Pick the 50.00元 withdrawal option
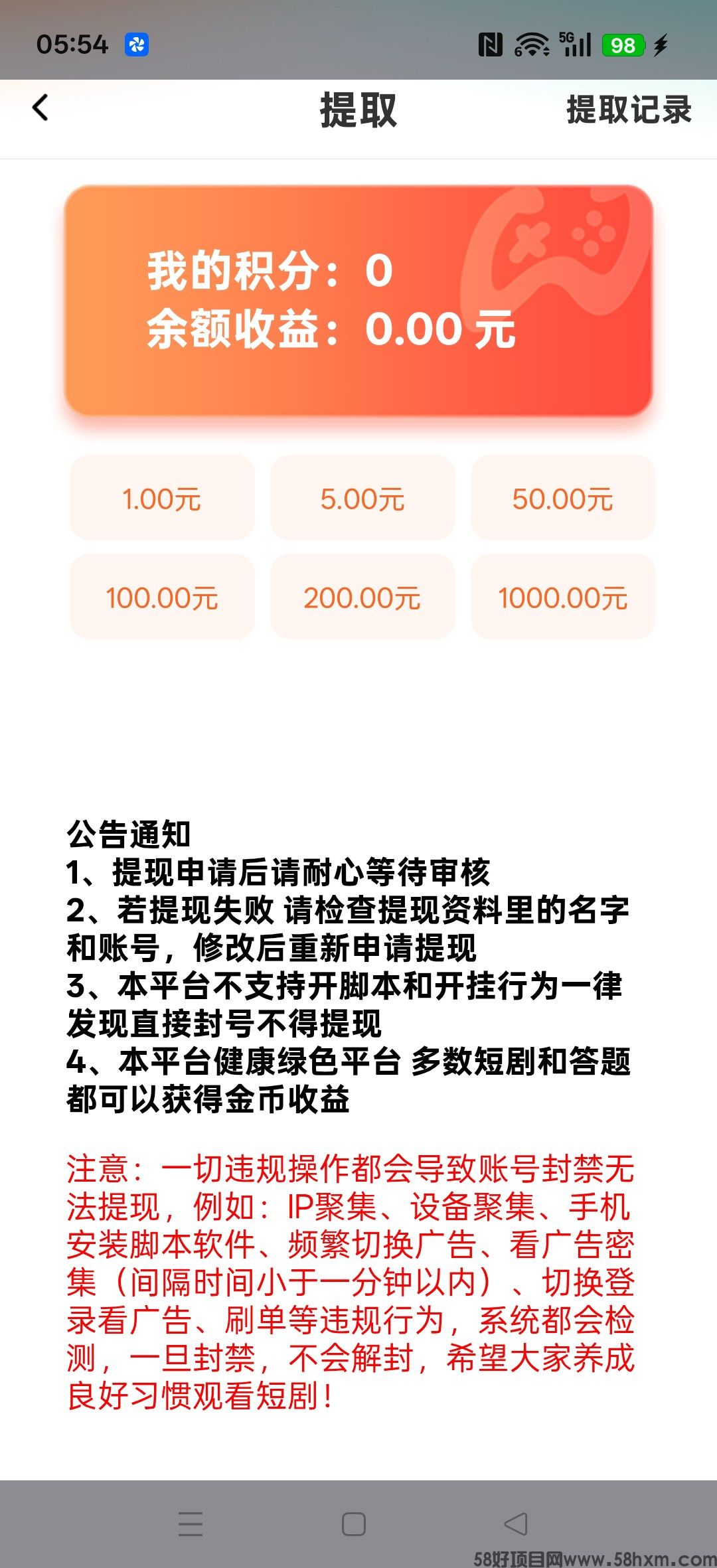 click(x=563, y=498)
